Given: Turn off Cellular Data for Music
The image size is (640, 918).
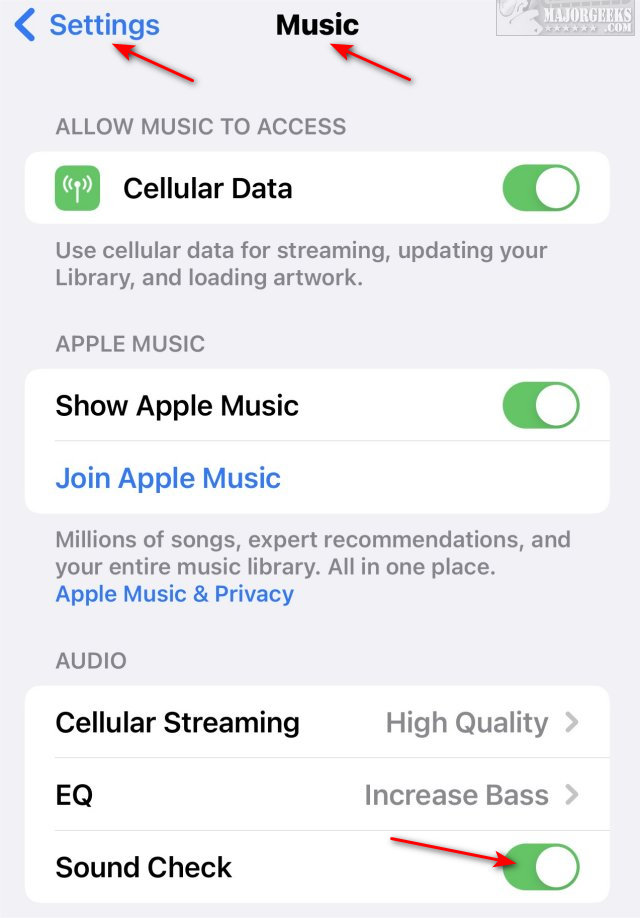Looking at the screenshot, I should 540,188.
